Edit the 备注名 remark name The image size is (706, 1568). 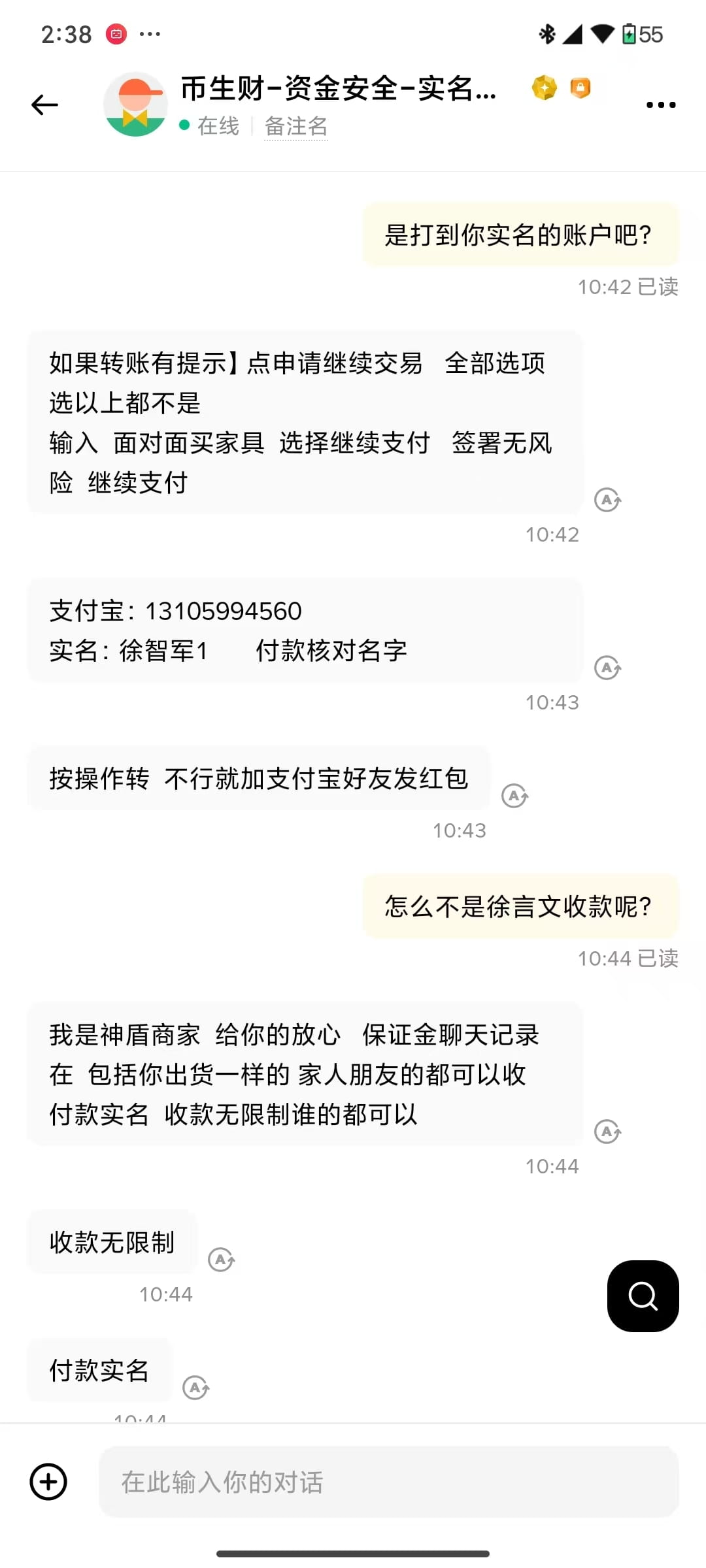[296, 126]
